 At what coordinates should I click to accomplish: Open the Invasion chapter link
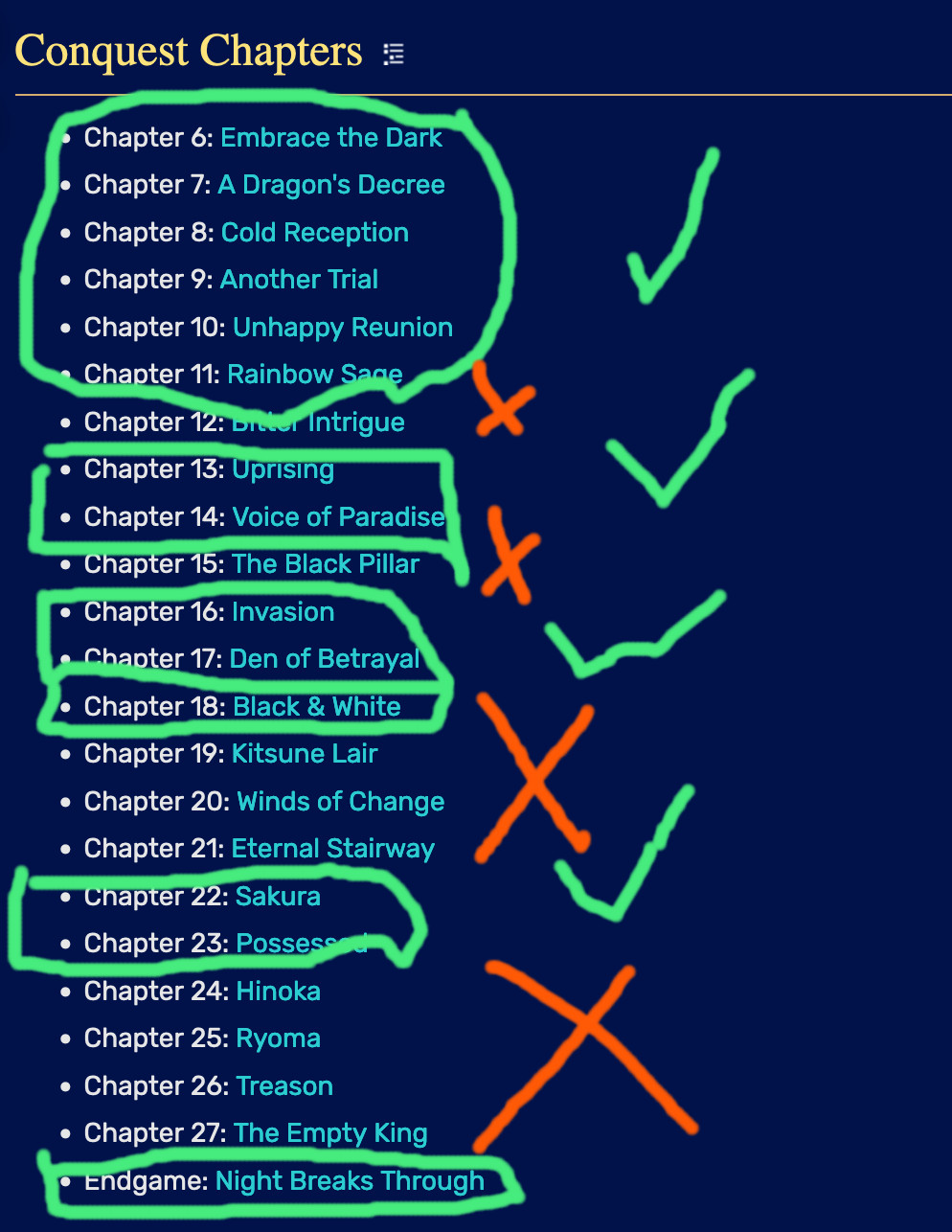(283, 612)
